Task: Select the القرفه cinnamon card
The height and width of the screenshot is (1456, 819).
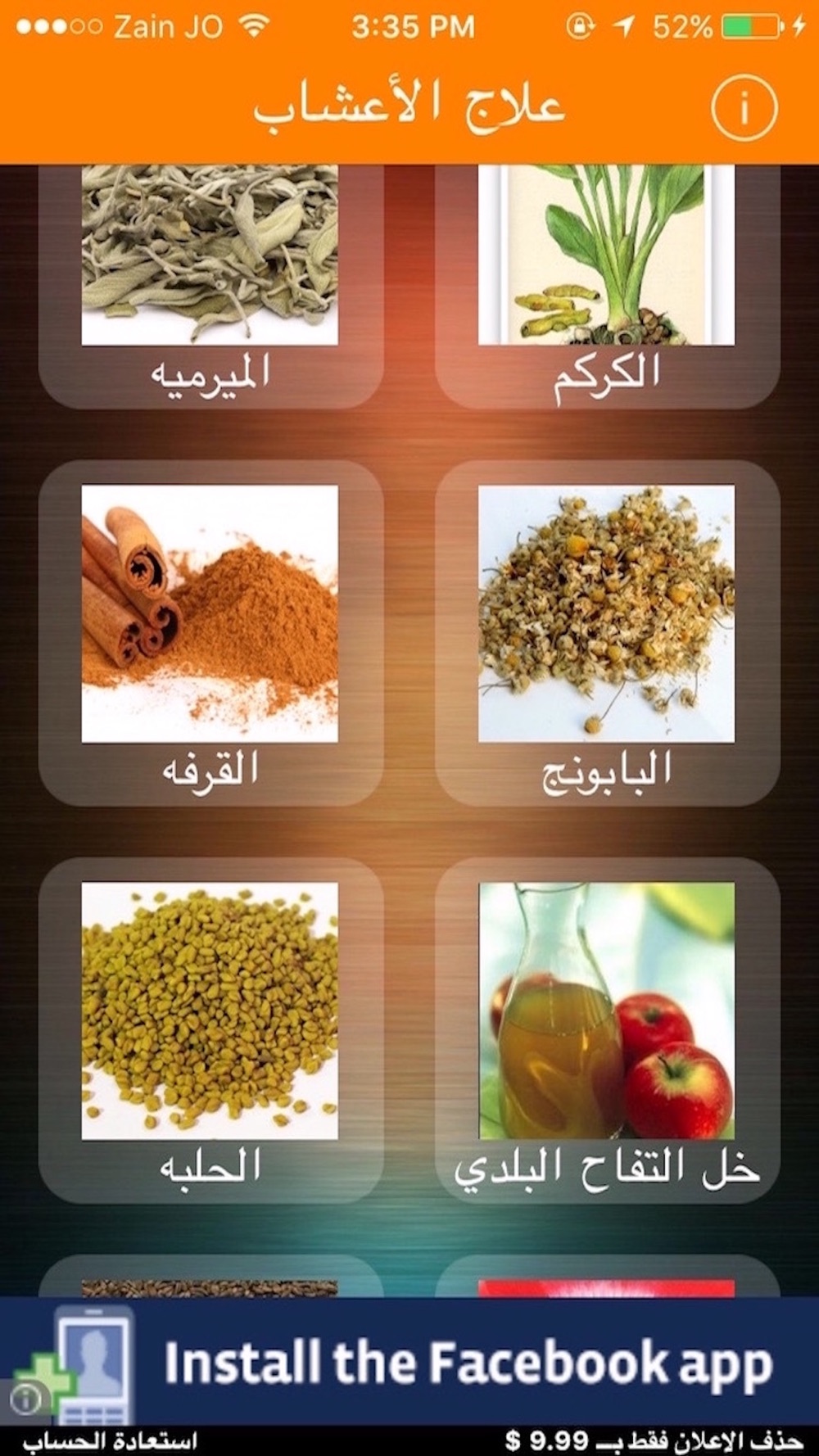Action: click(x=211, y=633)
